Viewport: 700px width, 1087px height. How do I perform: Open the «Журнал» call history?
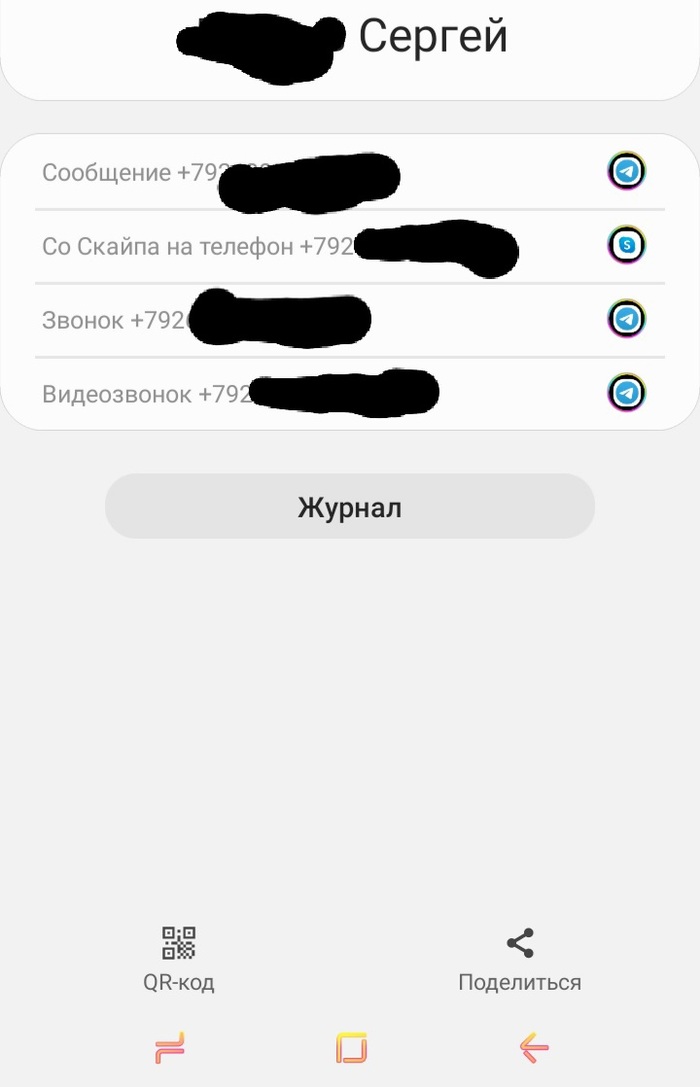click(350, 507)
